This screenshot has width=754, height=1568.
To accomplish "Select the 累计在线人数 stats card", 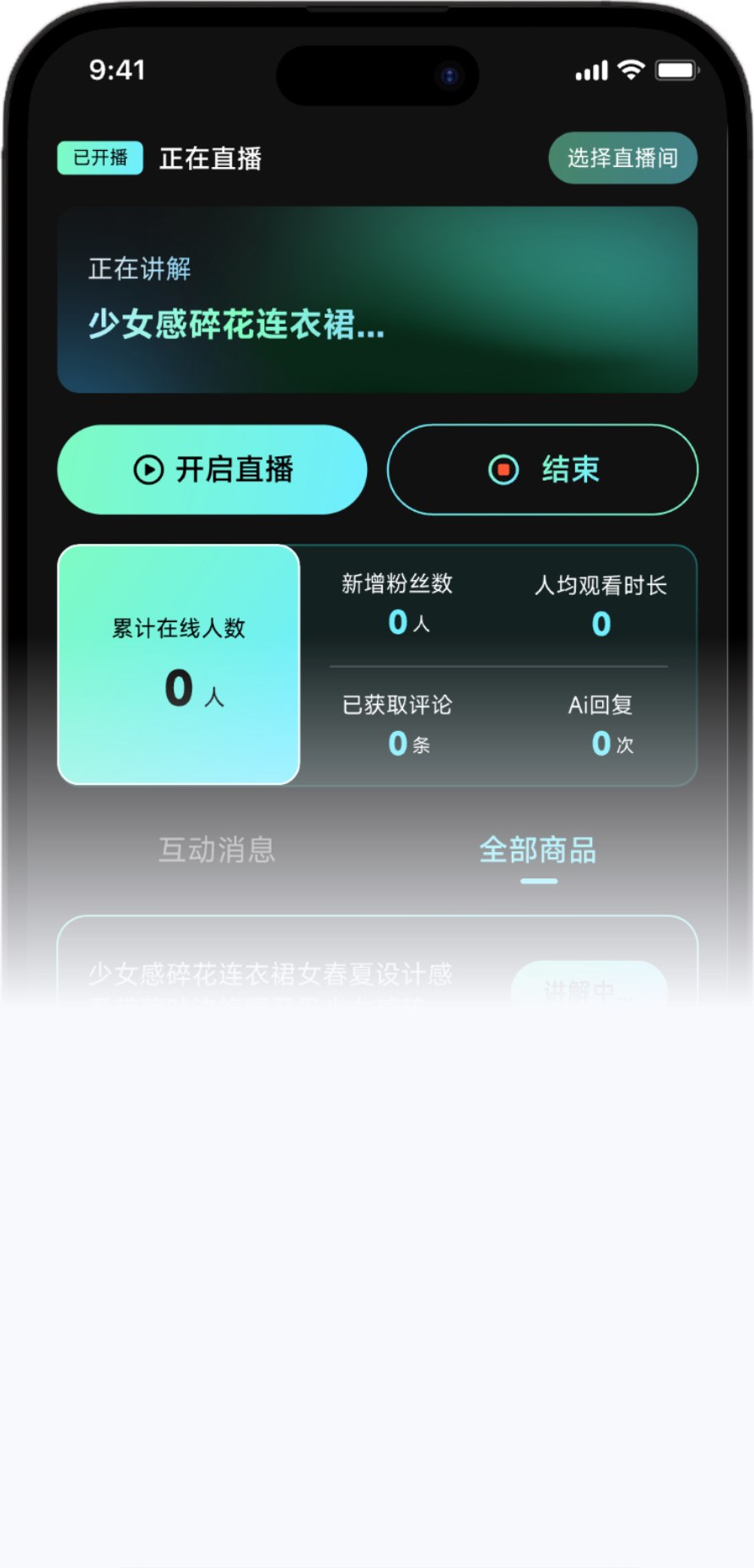I will click(178, 665).
